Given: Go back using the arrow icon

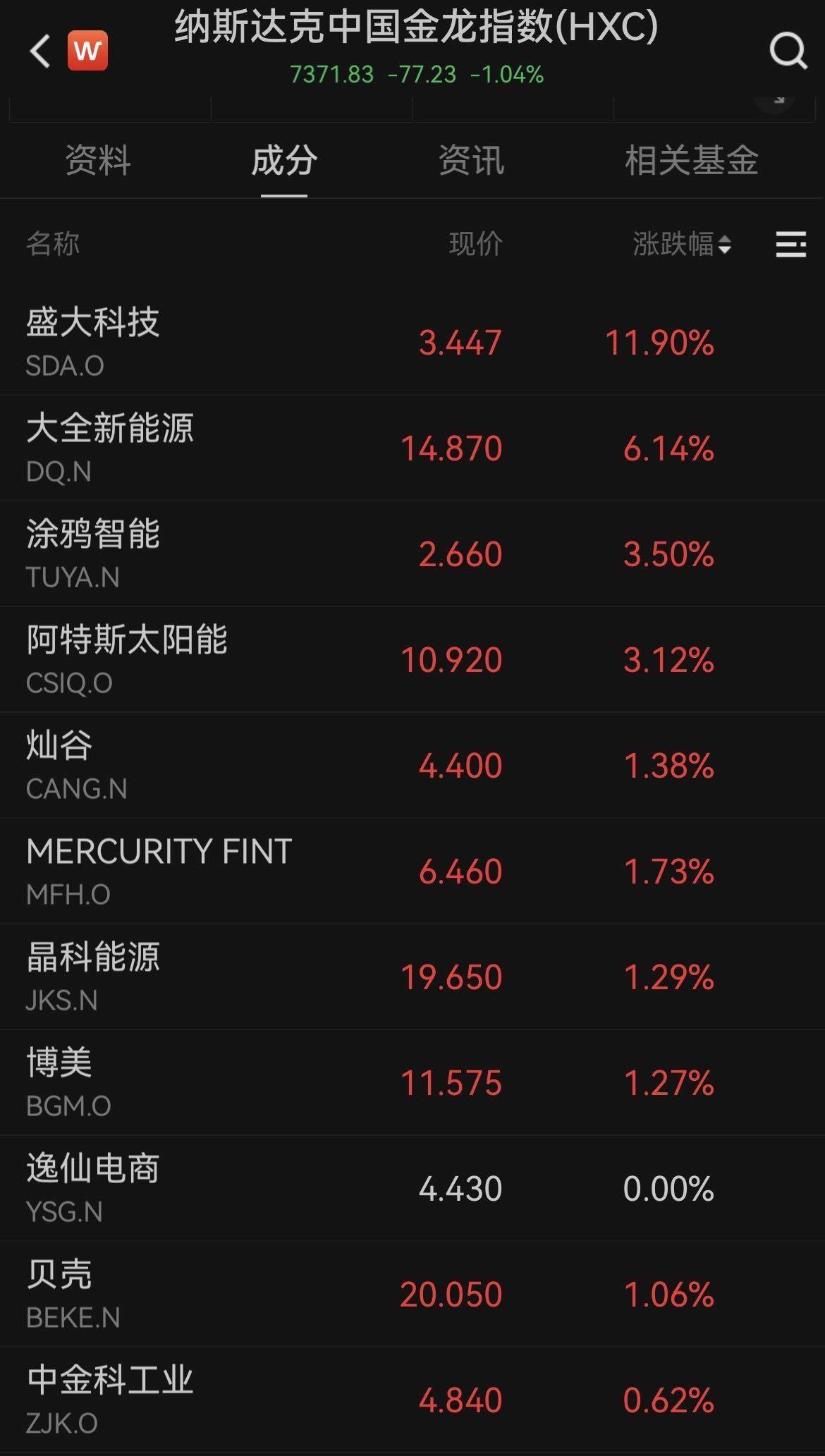Looking at the screenshot, I should click(x=40, y=51).
